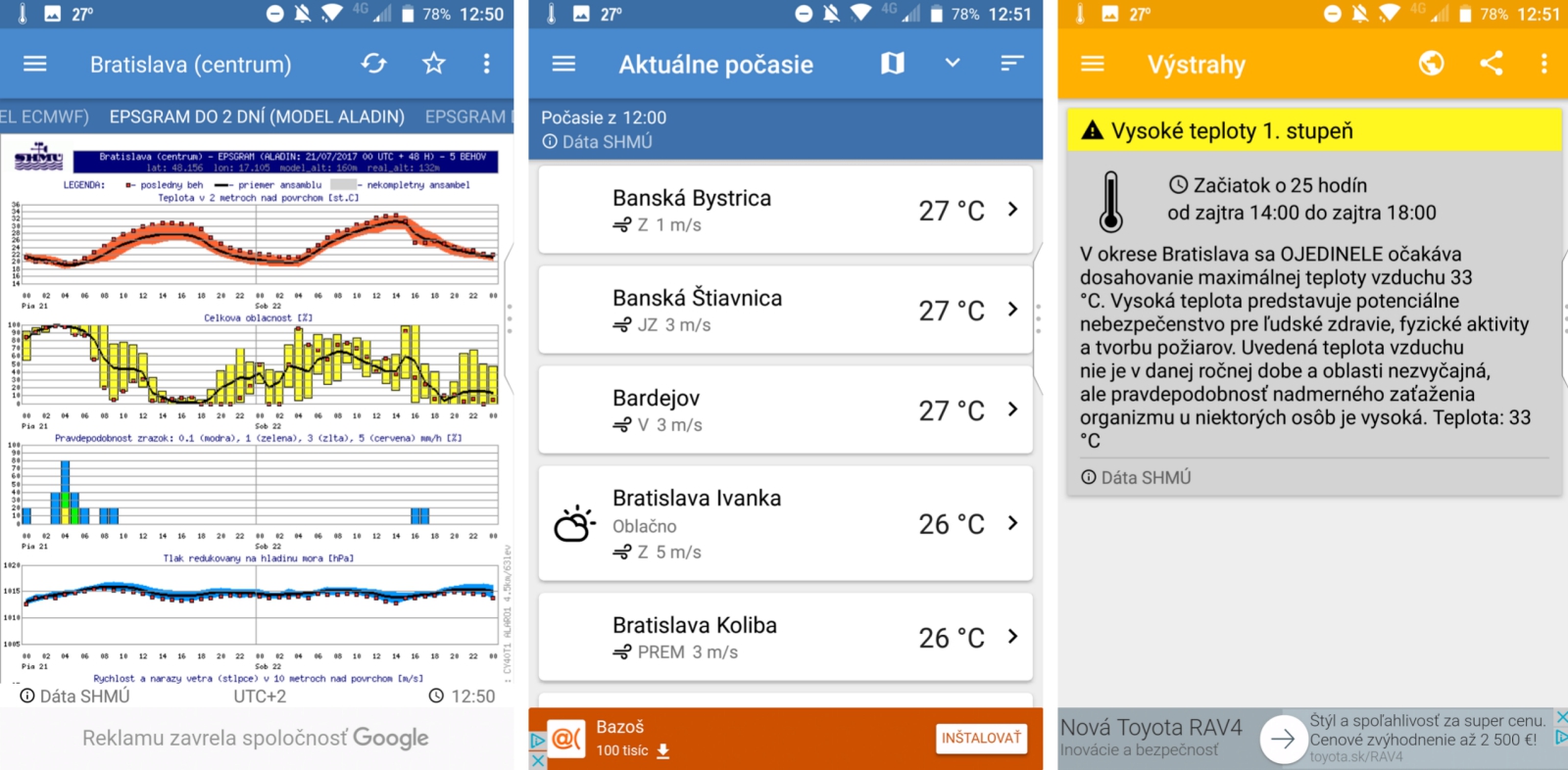Open Bratislava Ivanka weather row
Image resolution: width=1568 pixels, height=770 pixels.
tap(784, 523)
